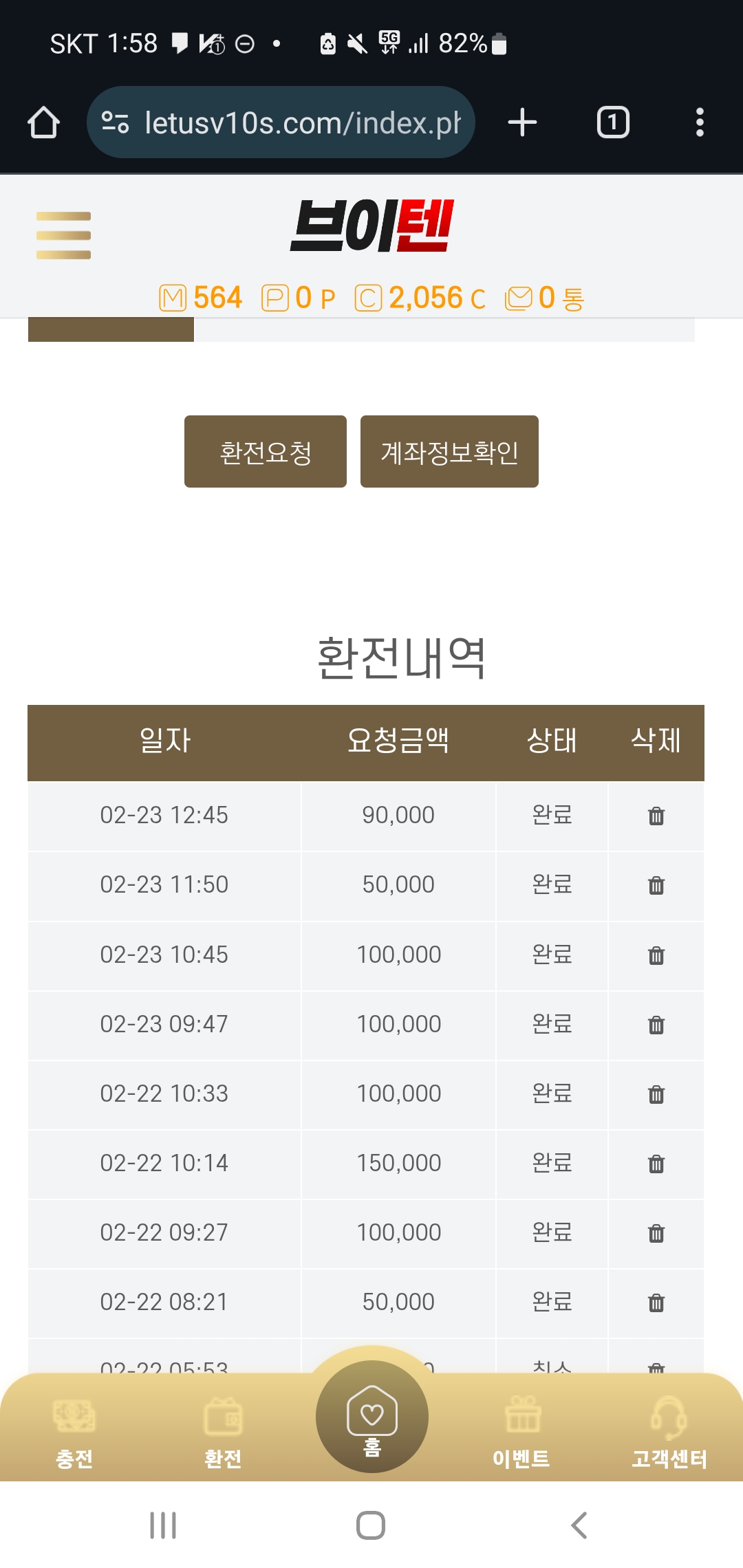Go to the browser home page

pyautogui.click(x=43, y=122)
